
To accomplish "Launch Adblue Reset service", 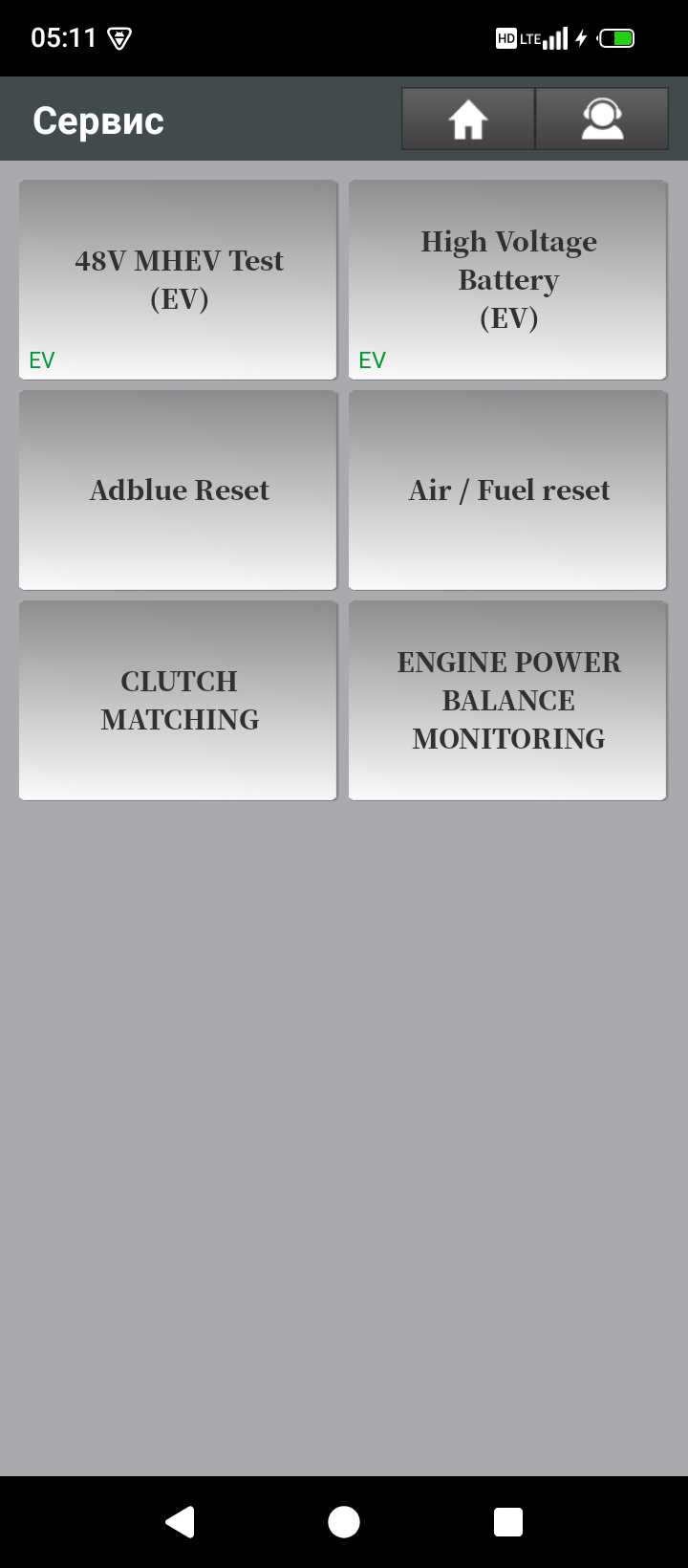I will (179, 490).
